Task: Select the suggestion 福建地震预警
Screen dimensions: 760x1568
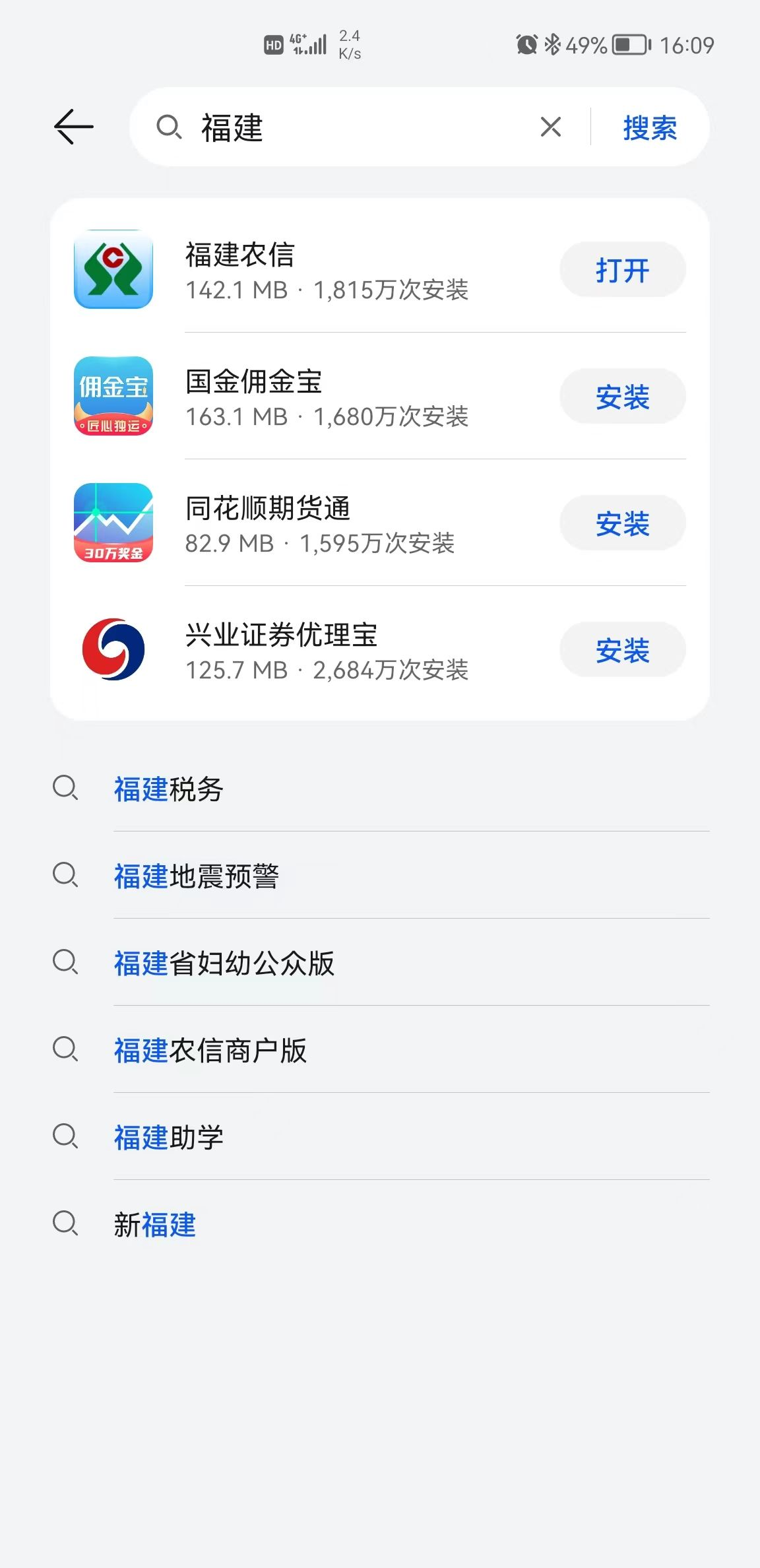Action: pos(197,876)
